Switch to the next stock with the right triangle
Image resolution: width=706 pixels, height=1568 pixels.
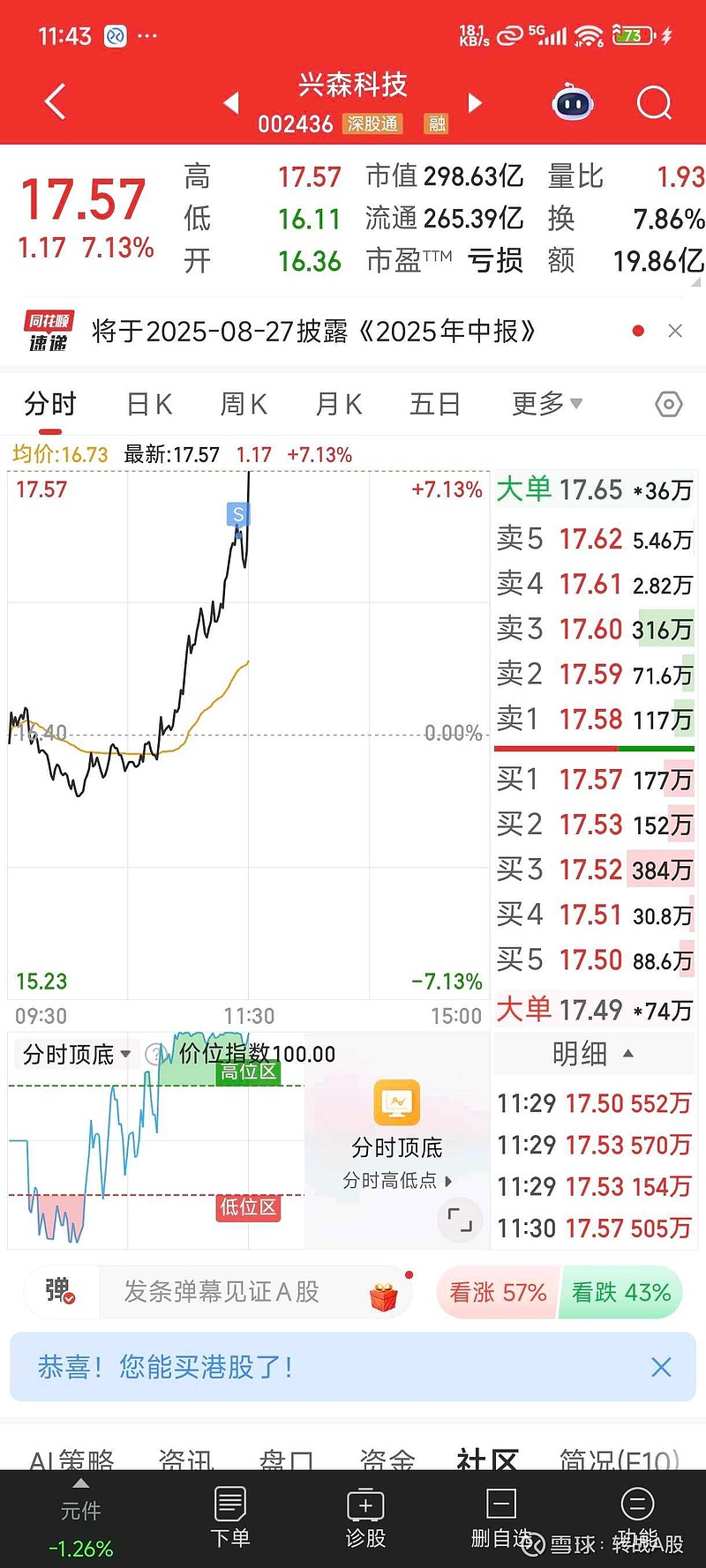click(475, 103)
